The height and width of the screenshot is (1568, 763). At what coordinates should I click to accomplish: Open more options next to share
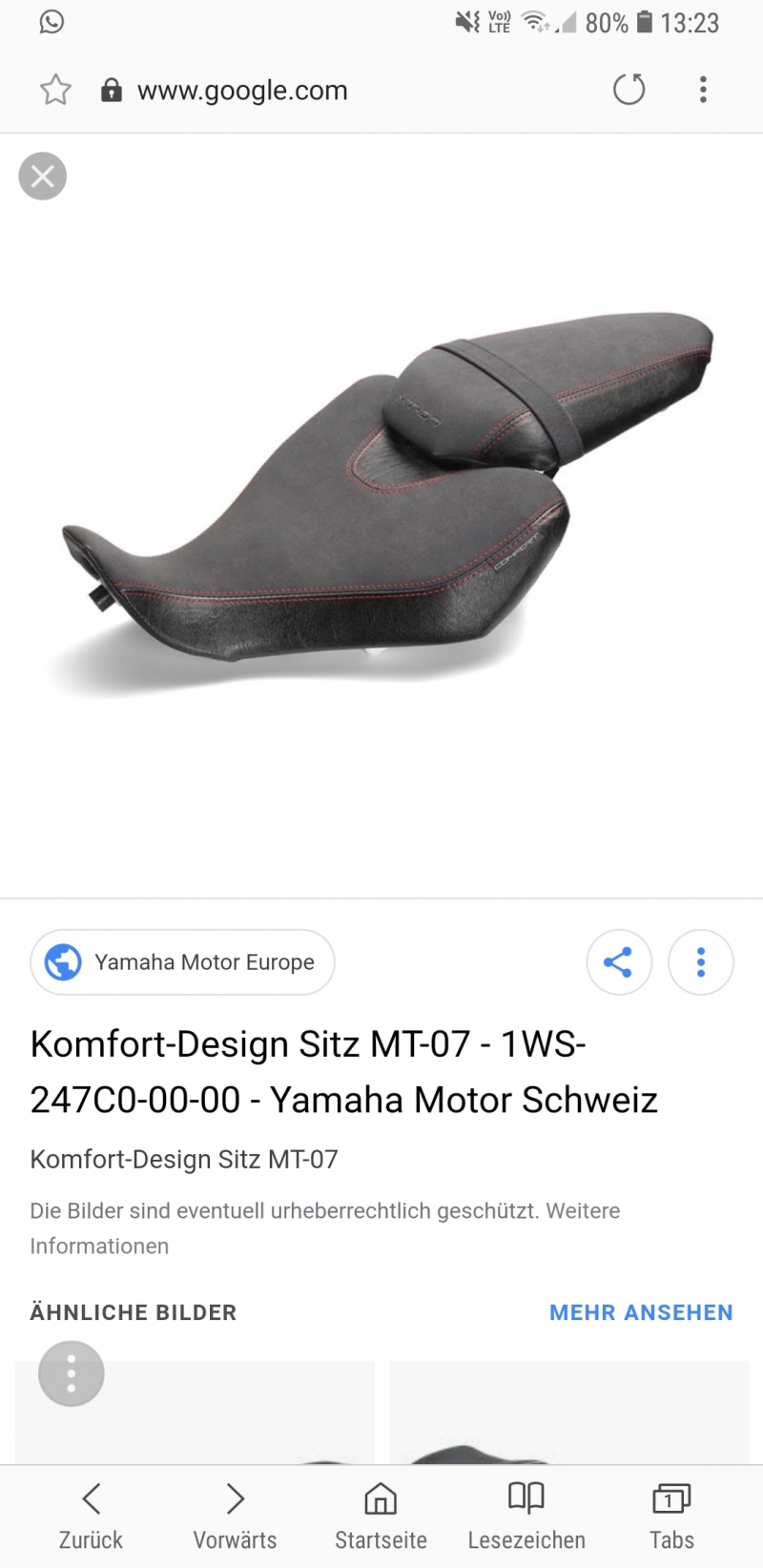point(701,962)
